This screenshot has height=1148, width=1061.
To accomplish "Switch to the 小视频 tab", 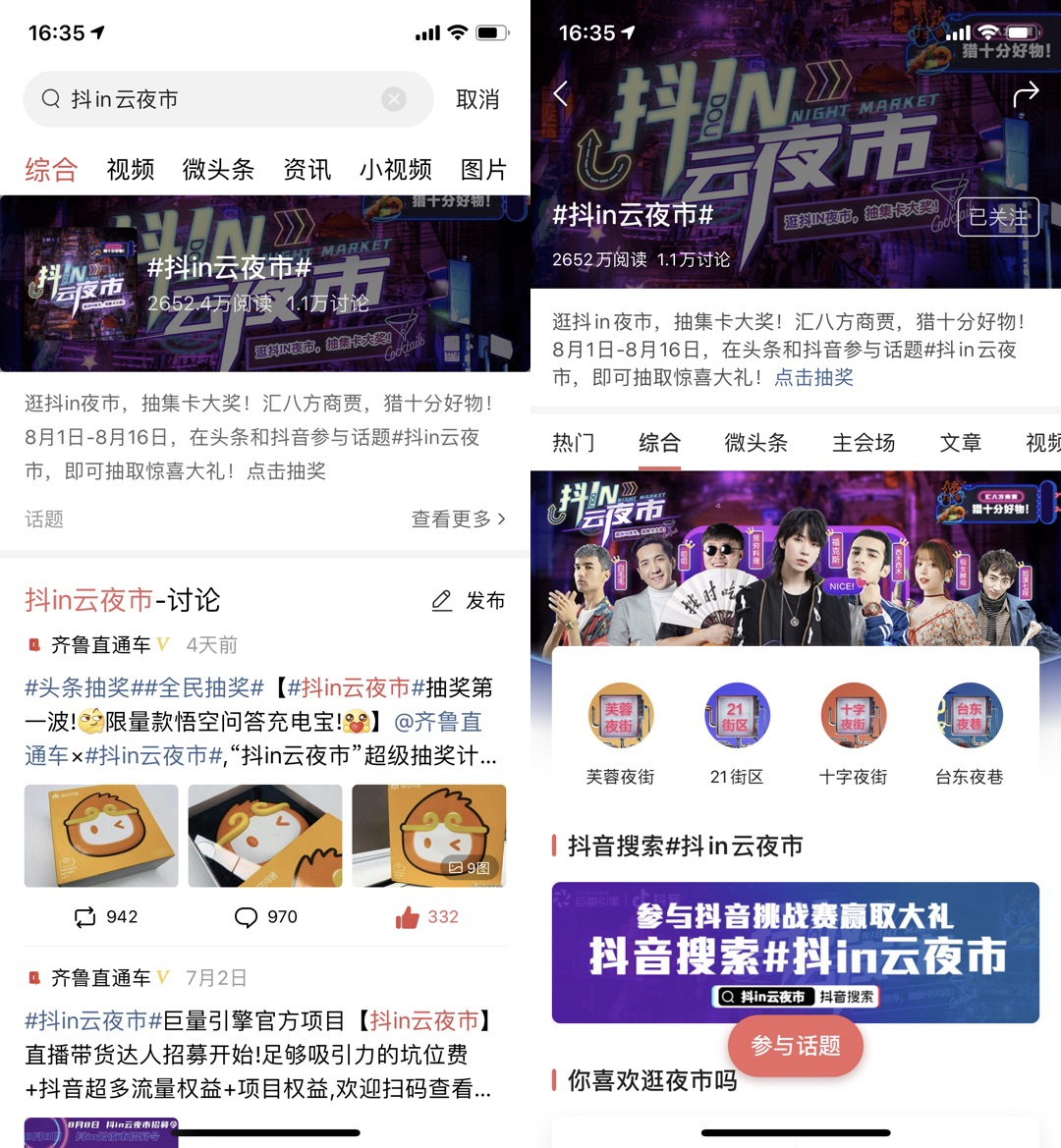I will [x=395, y=170].
